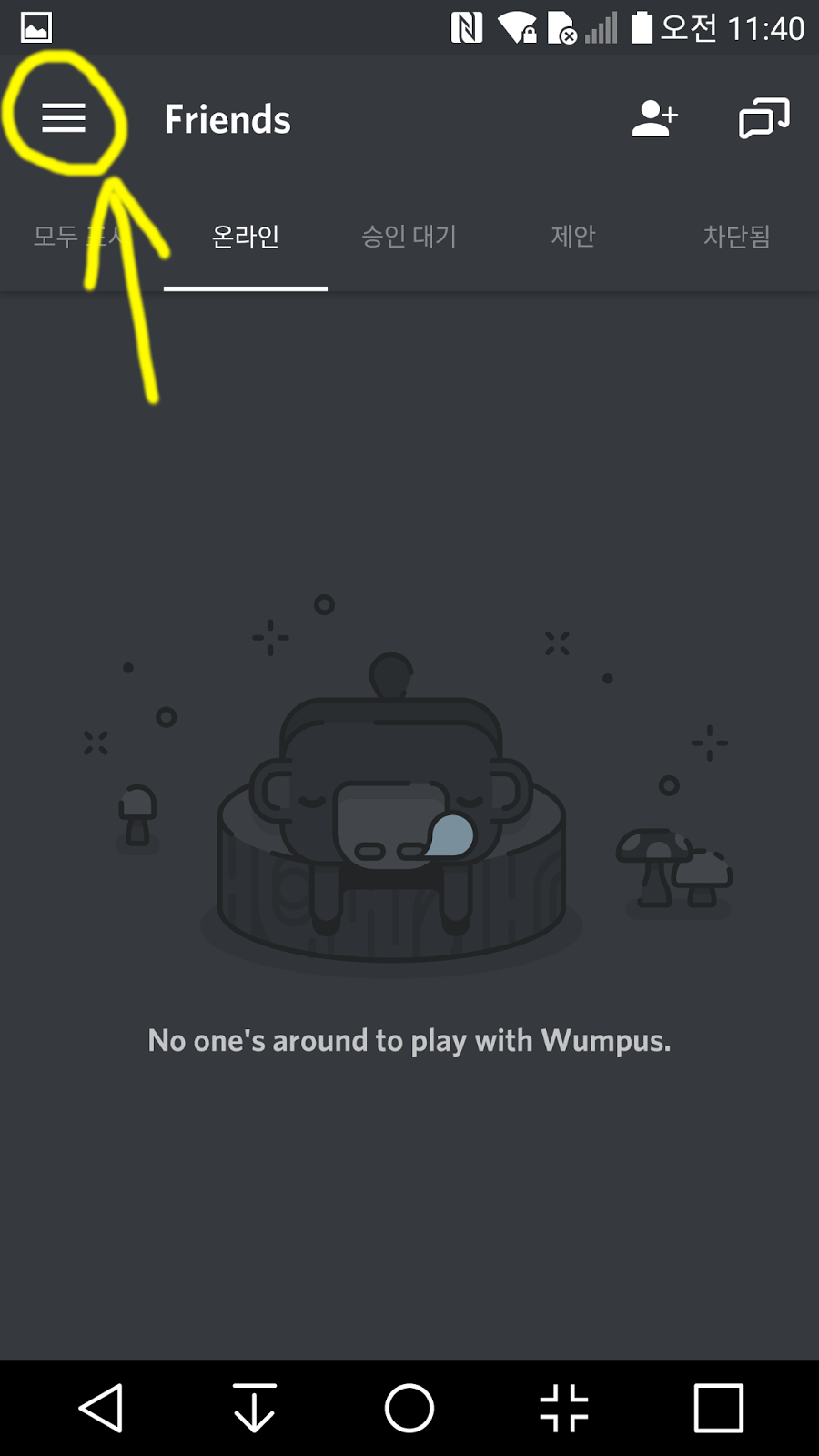The width and height of the screenshot is (819, 1456).
Task: Open the 제안 tab
Action: point(573,237)
